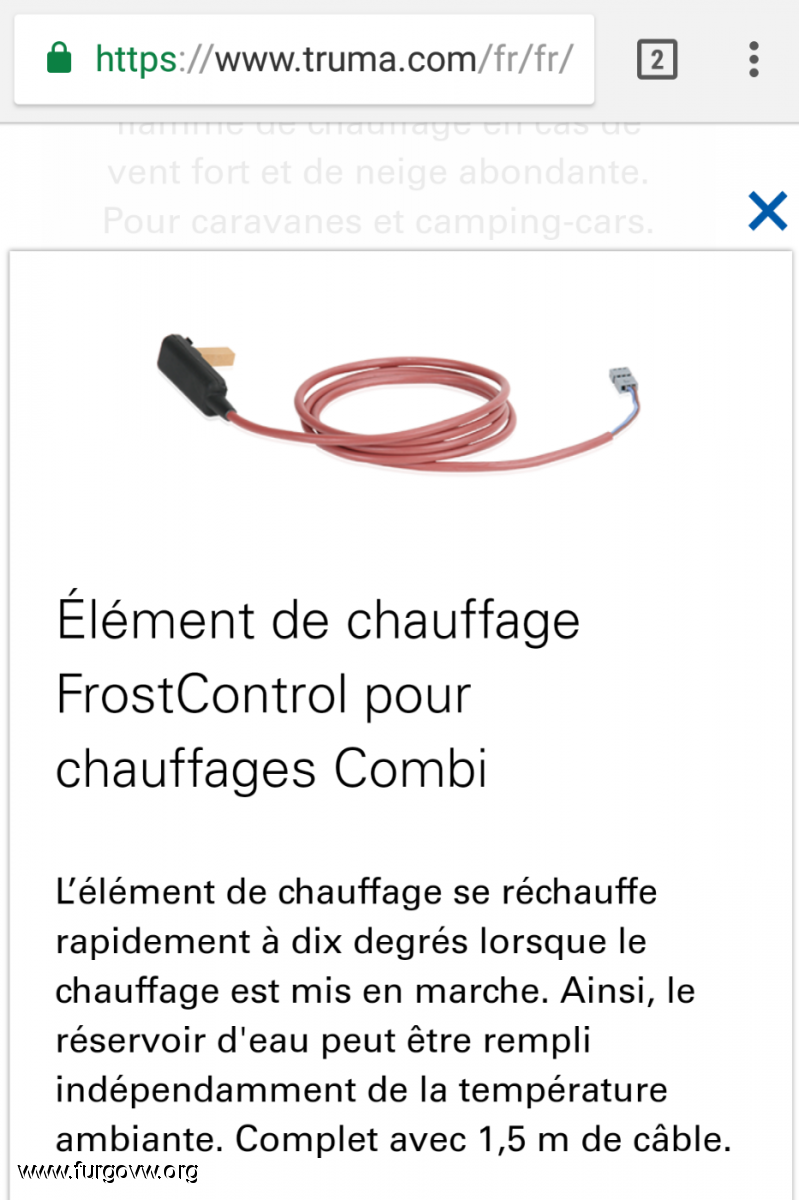Open the tab switcher showing 2 tabs
The image size is (799, 1200).
coord(656,60)
